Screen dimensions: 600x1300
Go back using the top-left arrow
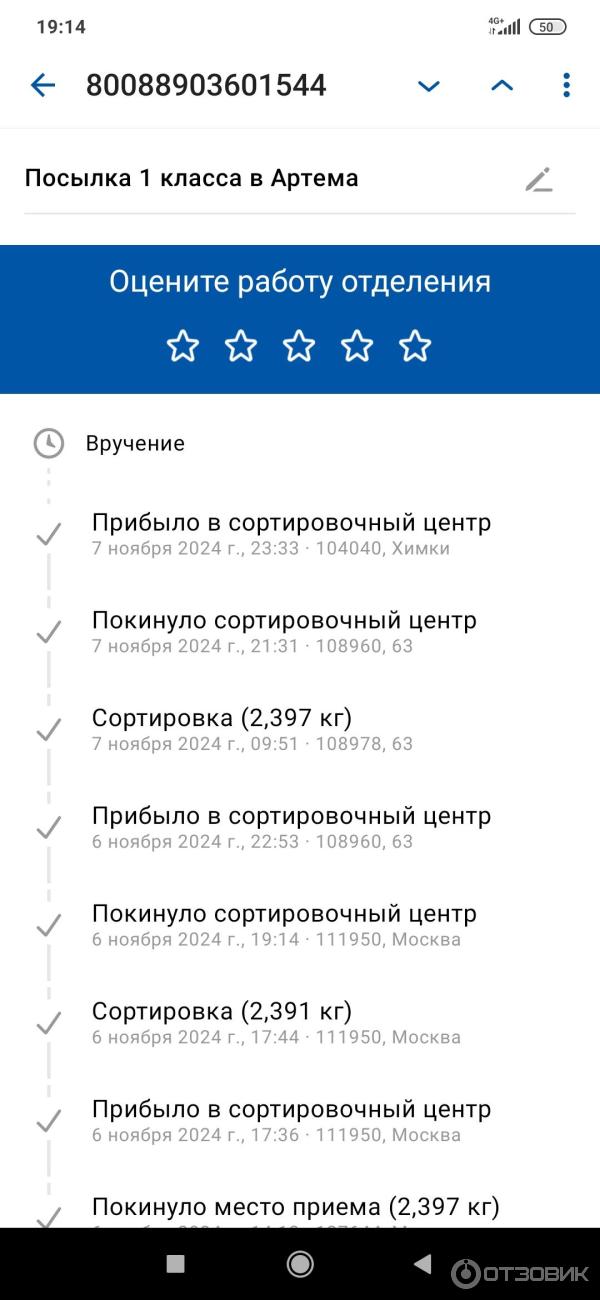[x=42, y=85]
